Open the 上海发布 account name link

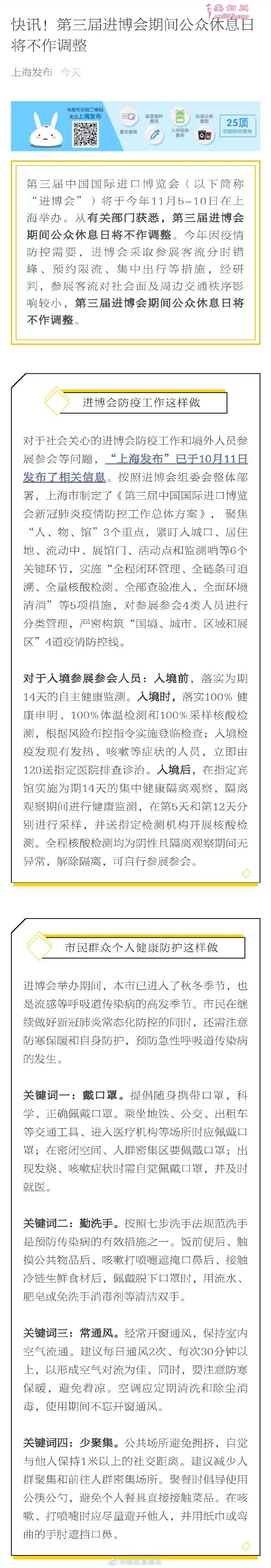[32, 73]
